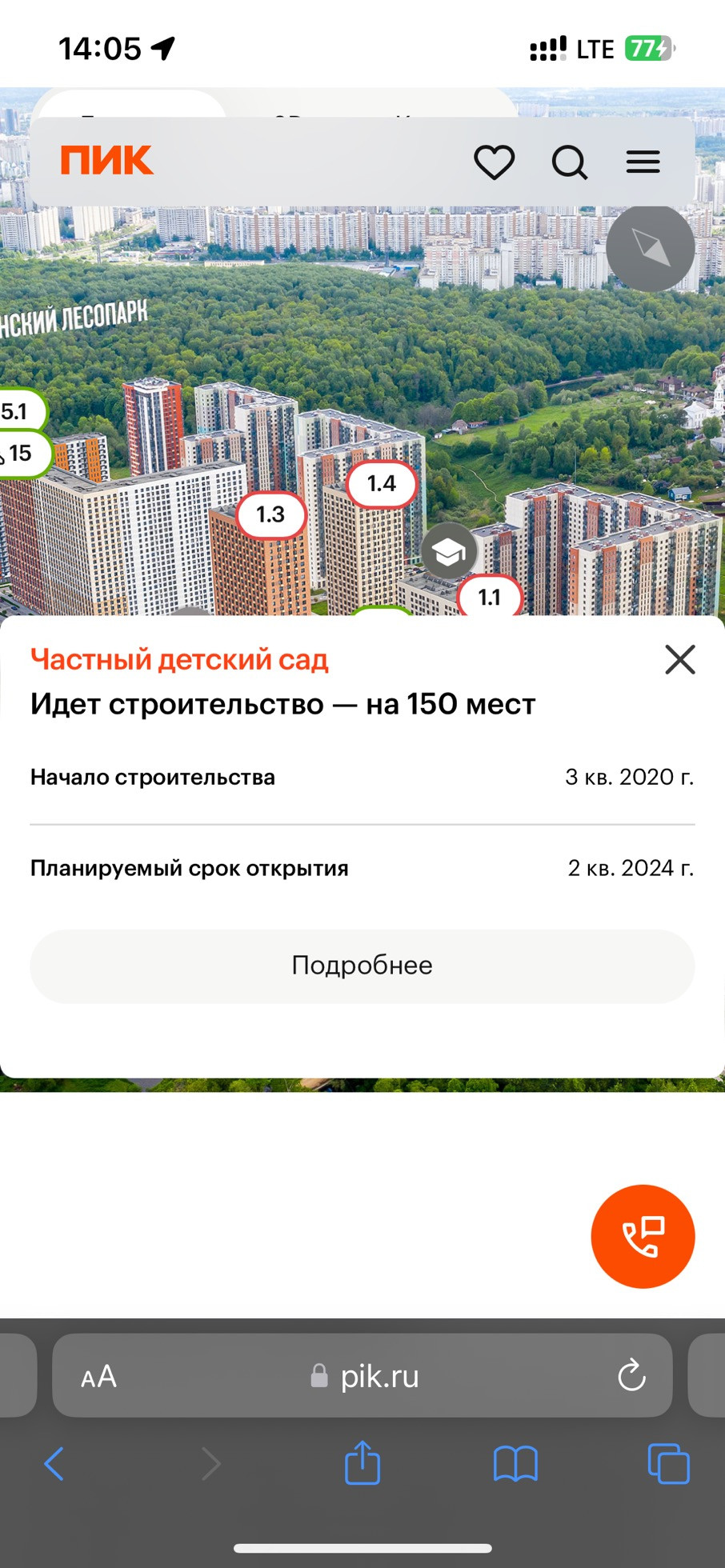The height and width of the screenshot is (1568, 725).
Task: Go back in Safari
Action: 54,1464
